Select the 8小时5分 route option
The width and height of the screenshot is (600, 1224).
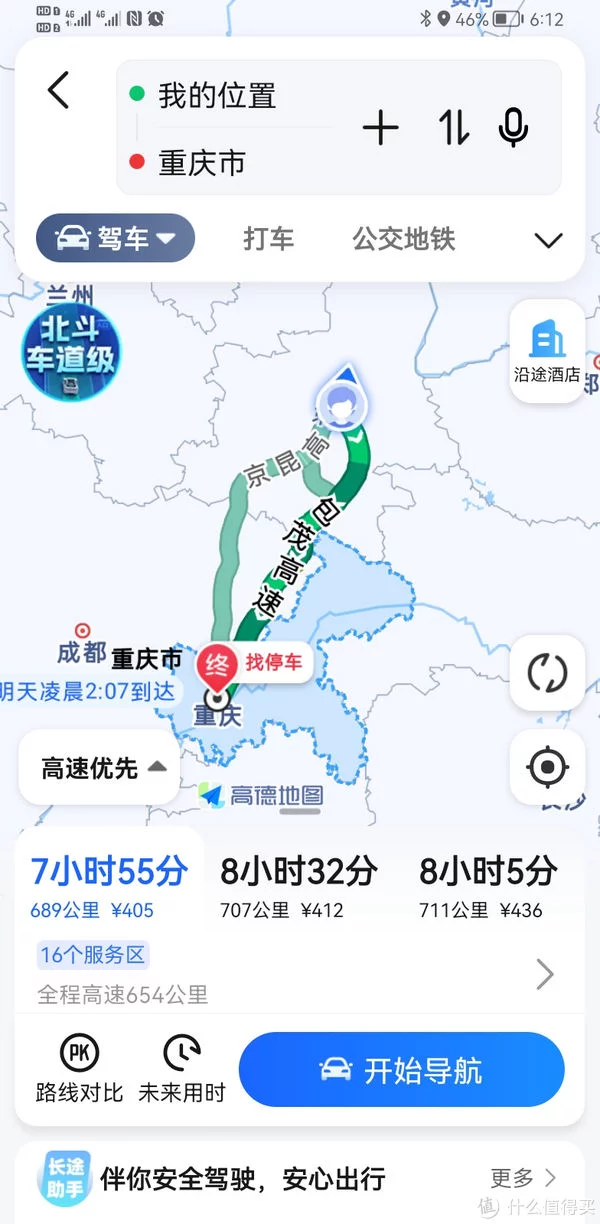[x=487, y=885]
